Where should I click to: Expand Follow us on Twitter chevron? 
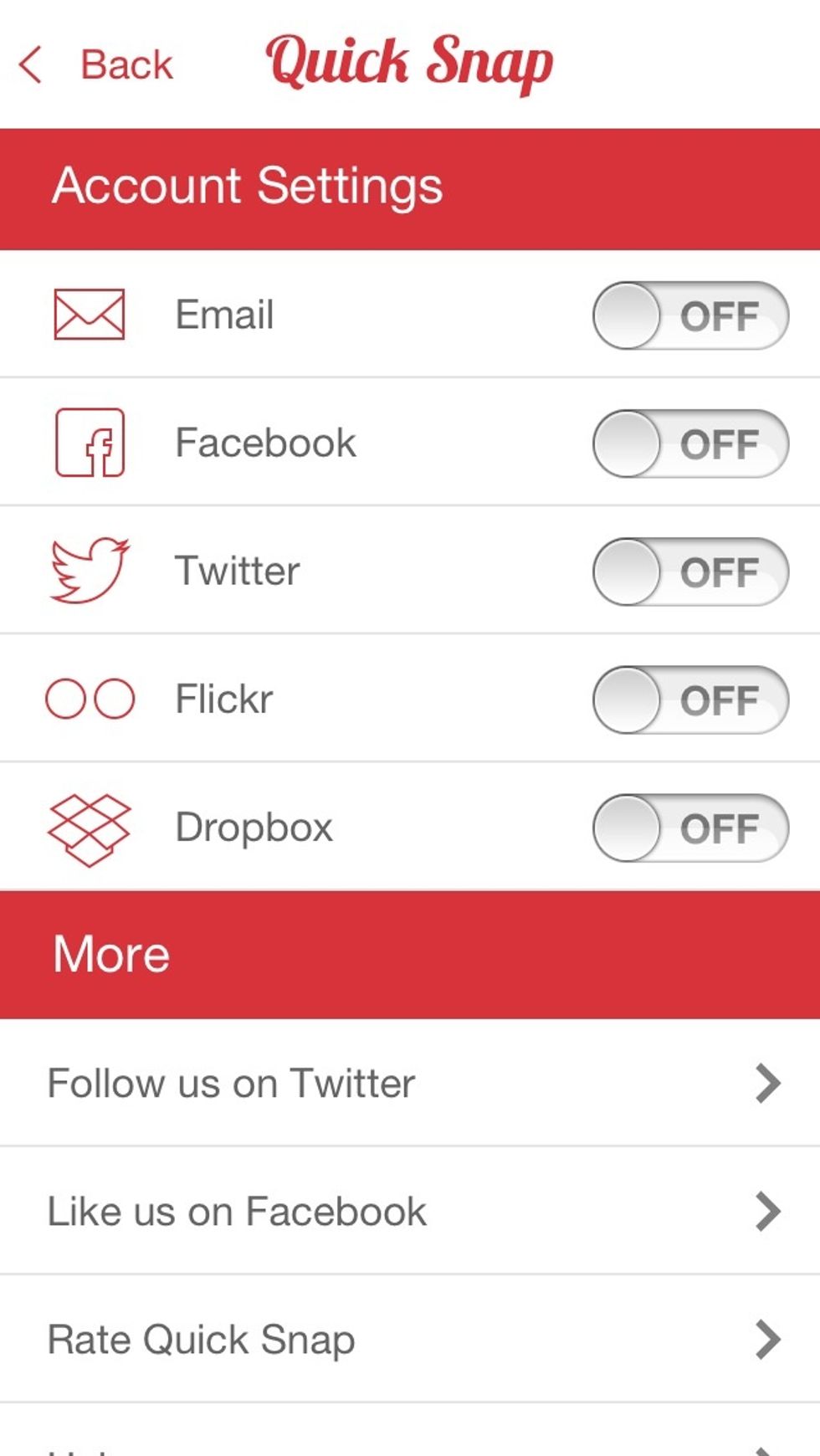click(767, 1083)
